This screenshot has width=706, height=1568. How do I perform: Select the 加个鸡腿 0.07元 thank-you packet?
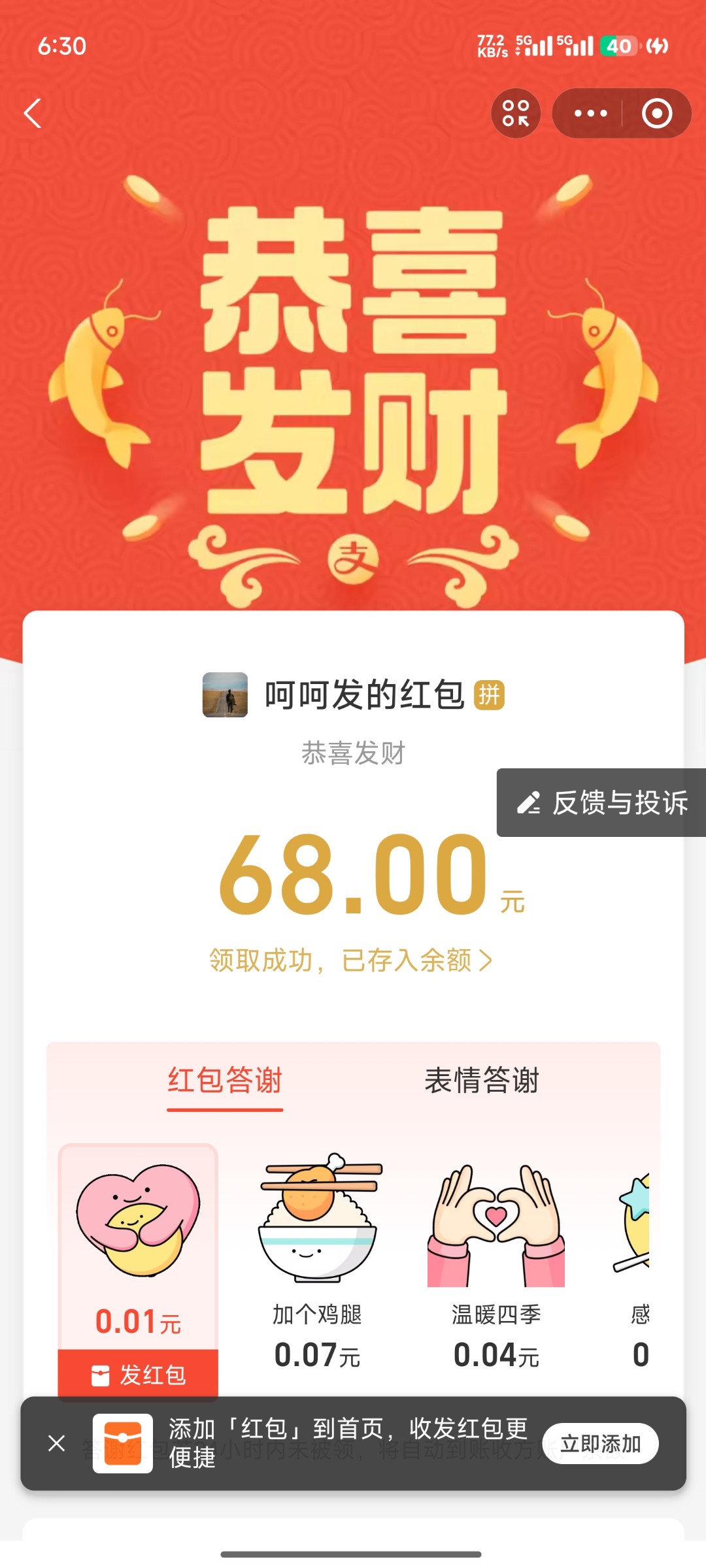tap(318, 1261)
